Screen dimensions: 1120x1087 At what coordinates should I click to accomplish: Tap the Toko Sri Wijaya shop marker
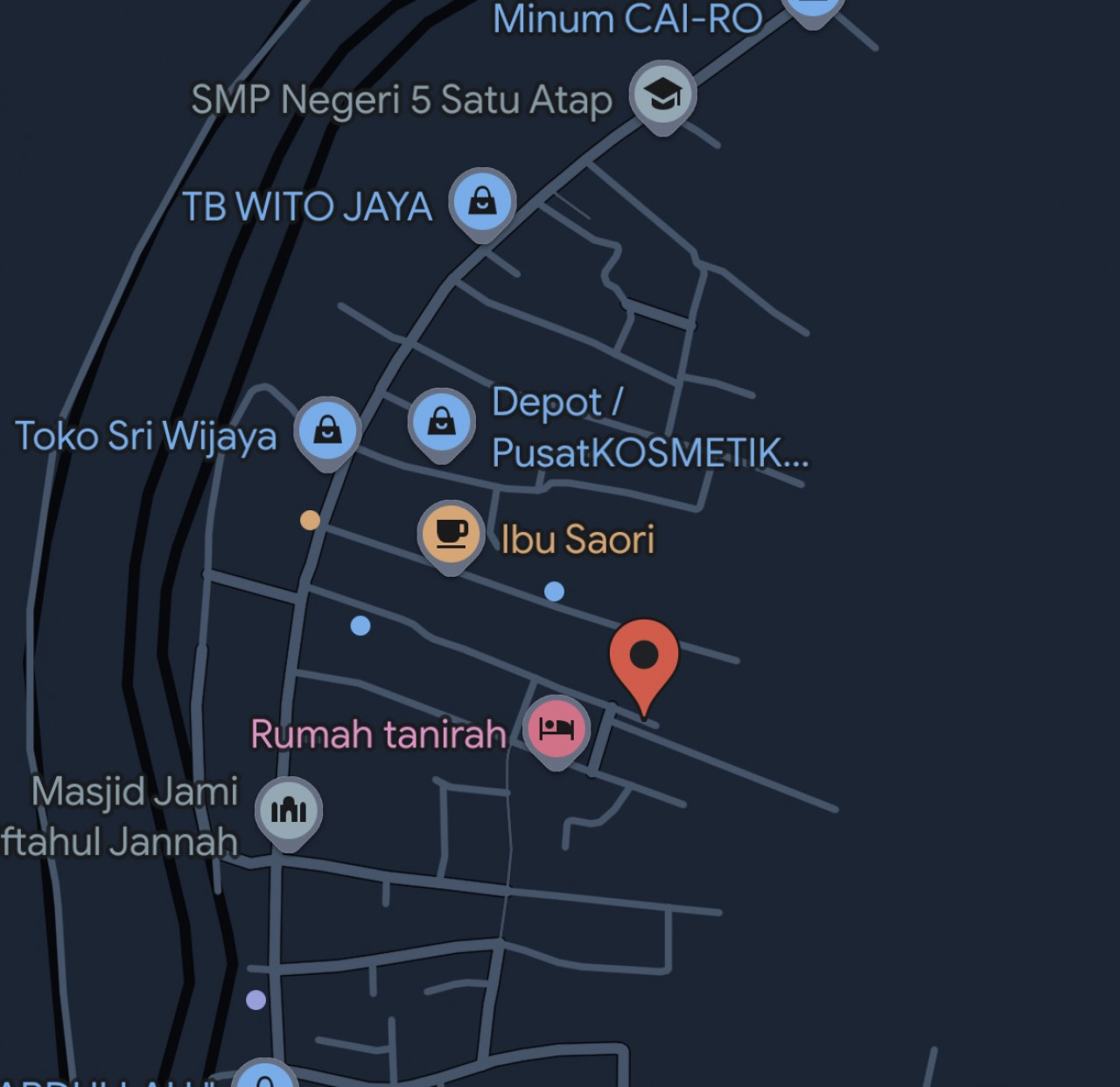[327, 430]
